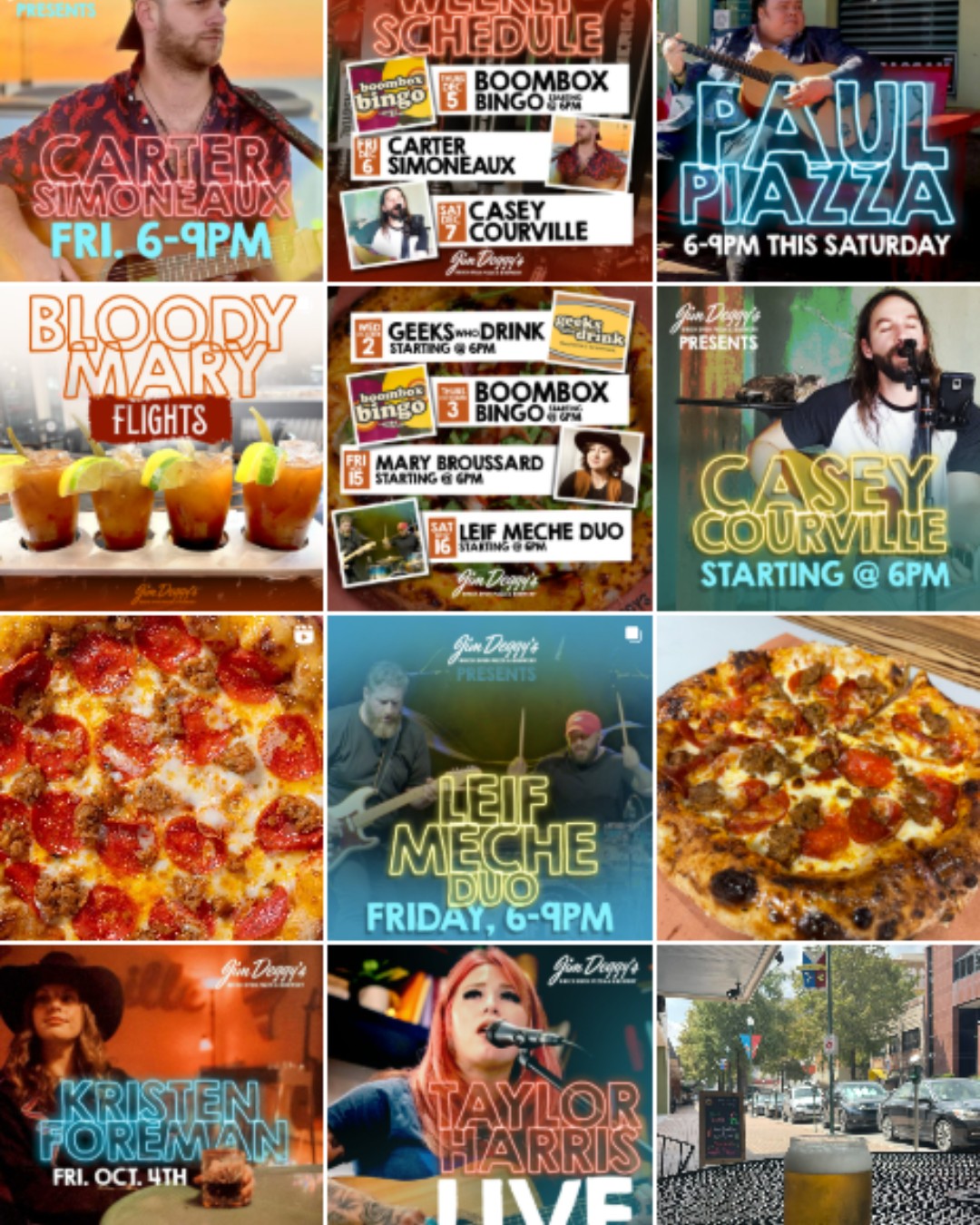Open the Weekly Schedule post with Casey Courville
This screenshot has width=980, height=1225.
[x=490, y=141]
